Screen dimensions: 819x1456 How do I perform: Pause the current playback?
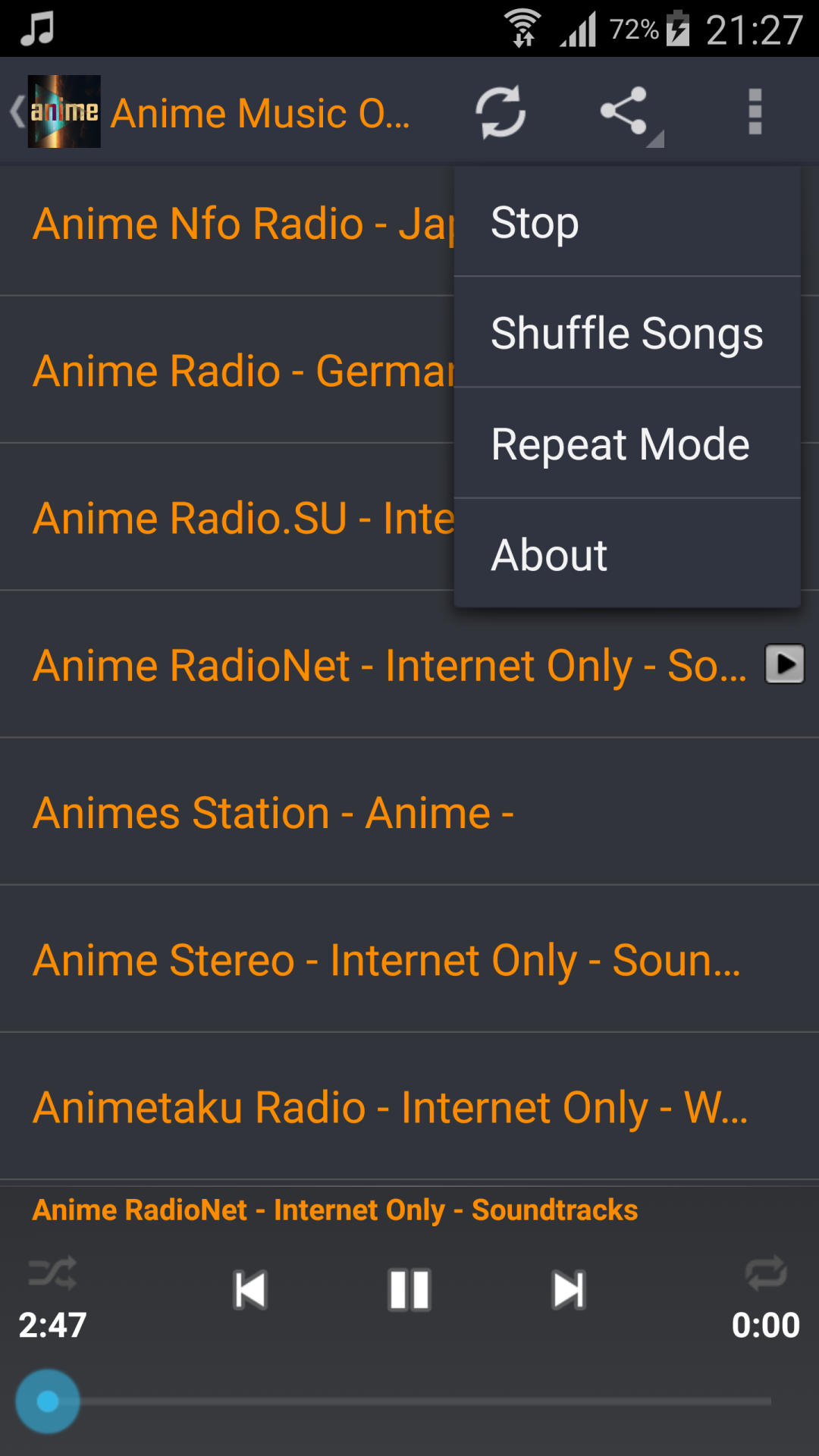click(x=409, y=1290)
